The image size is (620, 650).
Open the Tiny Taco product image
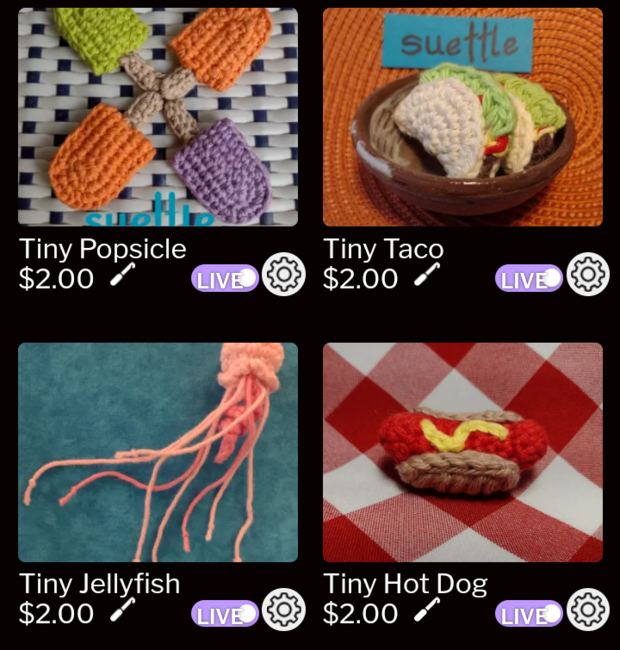(462, 117)
